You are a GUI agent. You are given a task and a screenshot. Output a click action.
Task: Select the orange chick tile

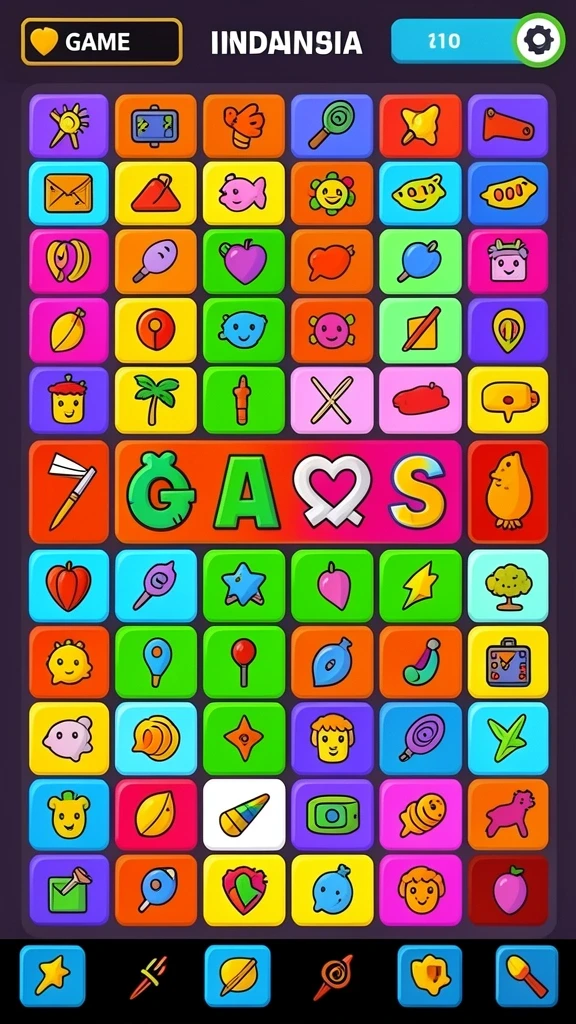pyautogui.click(x=508, y=491)
